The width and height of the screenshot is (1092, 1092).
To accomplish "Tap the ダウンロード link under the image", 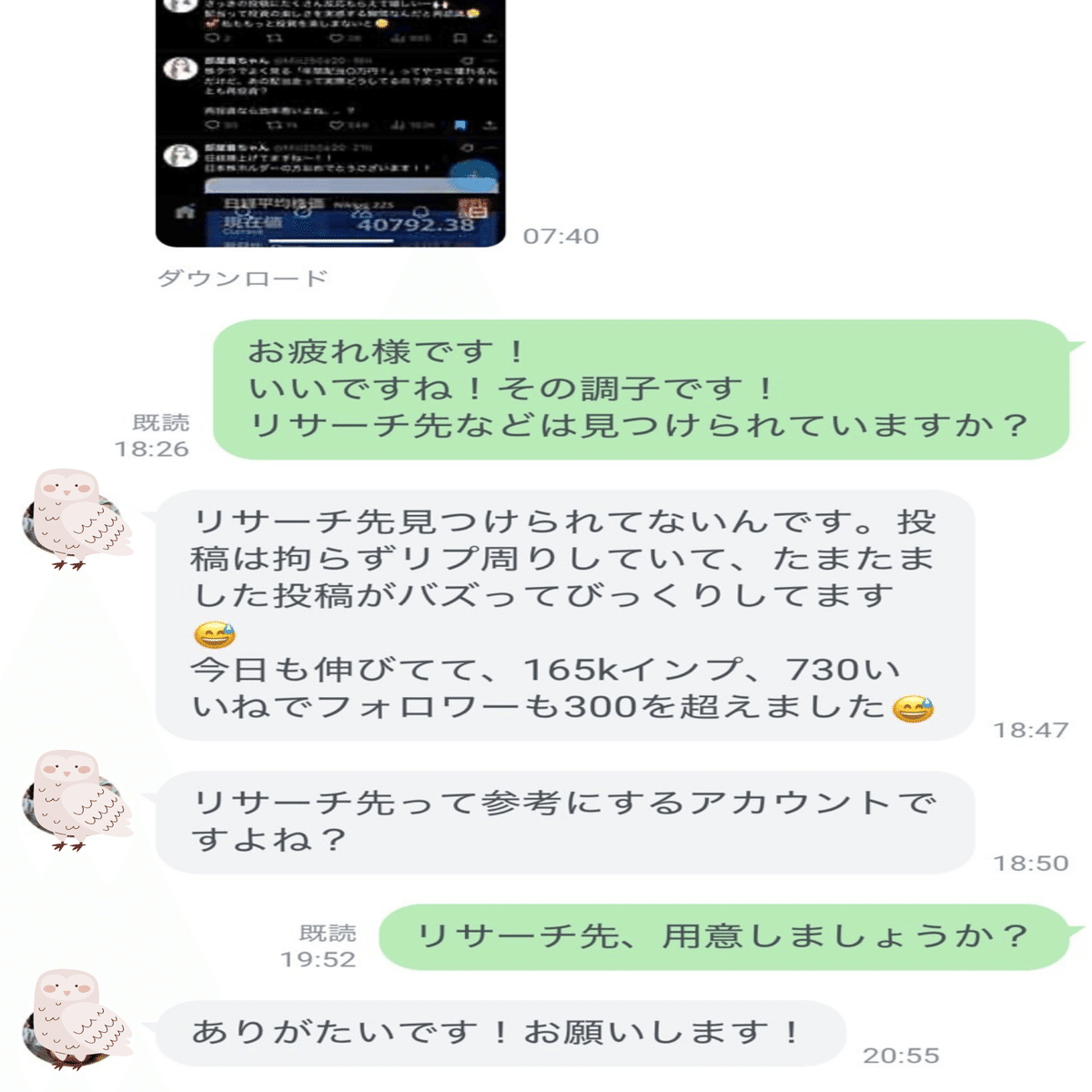I will tap(242, 278).
